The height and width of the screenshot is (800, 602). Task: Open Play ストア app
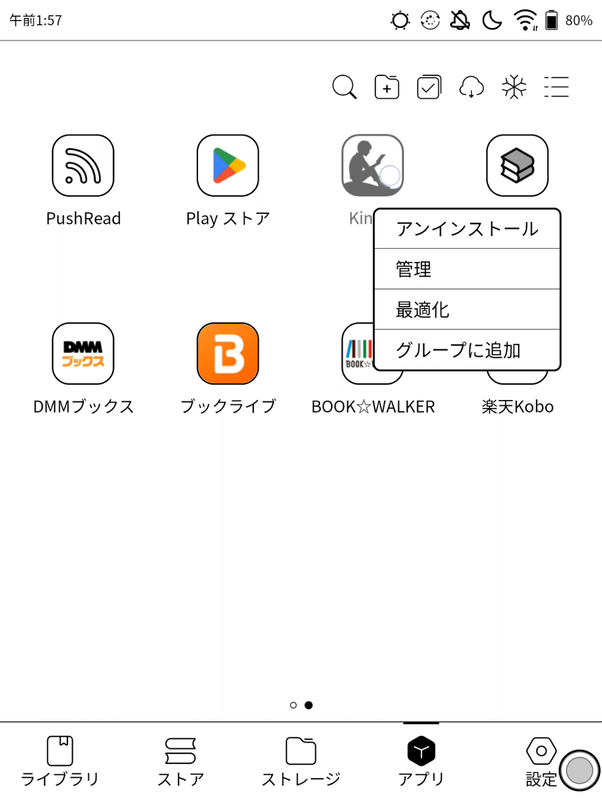(x=228, y=166)
